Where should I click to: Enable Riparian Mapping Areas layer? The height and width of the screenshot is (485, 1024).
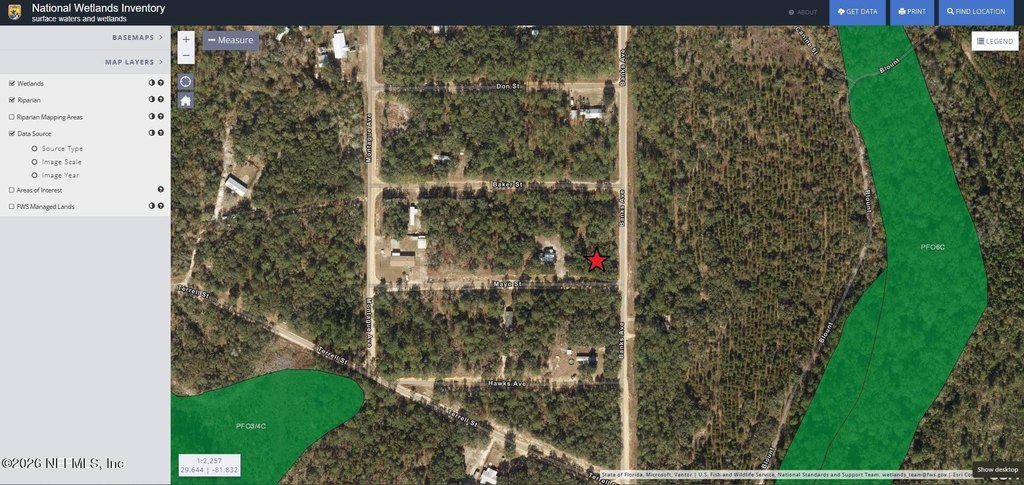12,117
